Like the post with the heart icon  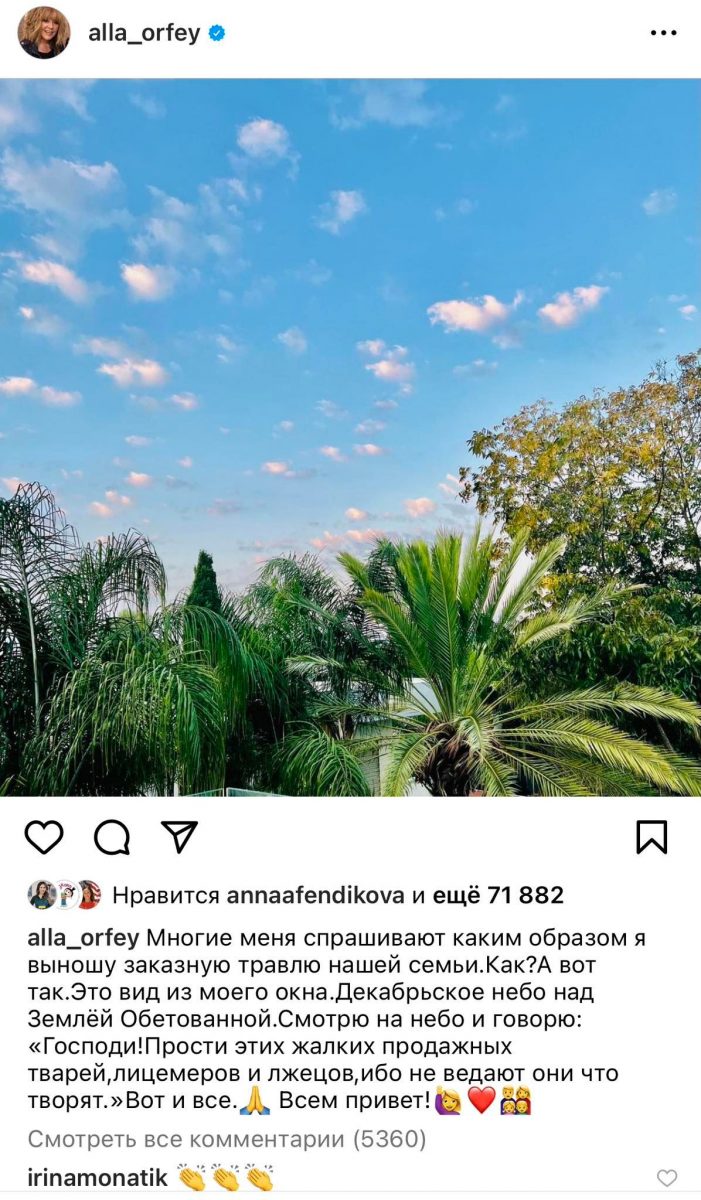[44, 837]
